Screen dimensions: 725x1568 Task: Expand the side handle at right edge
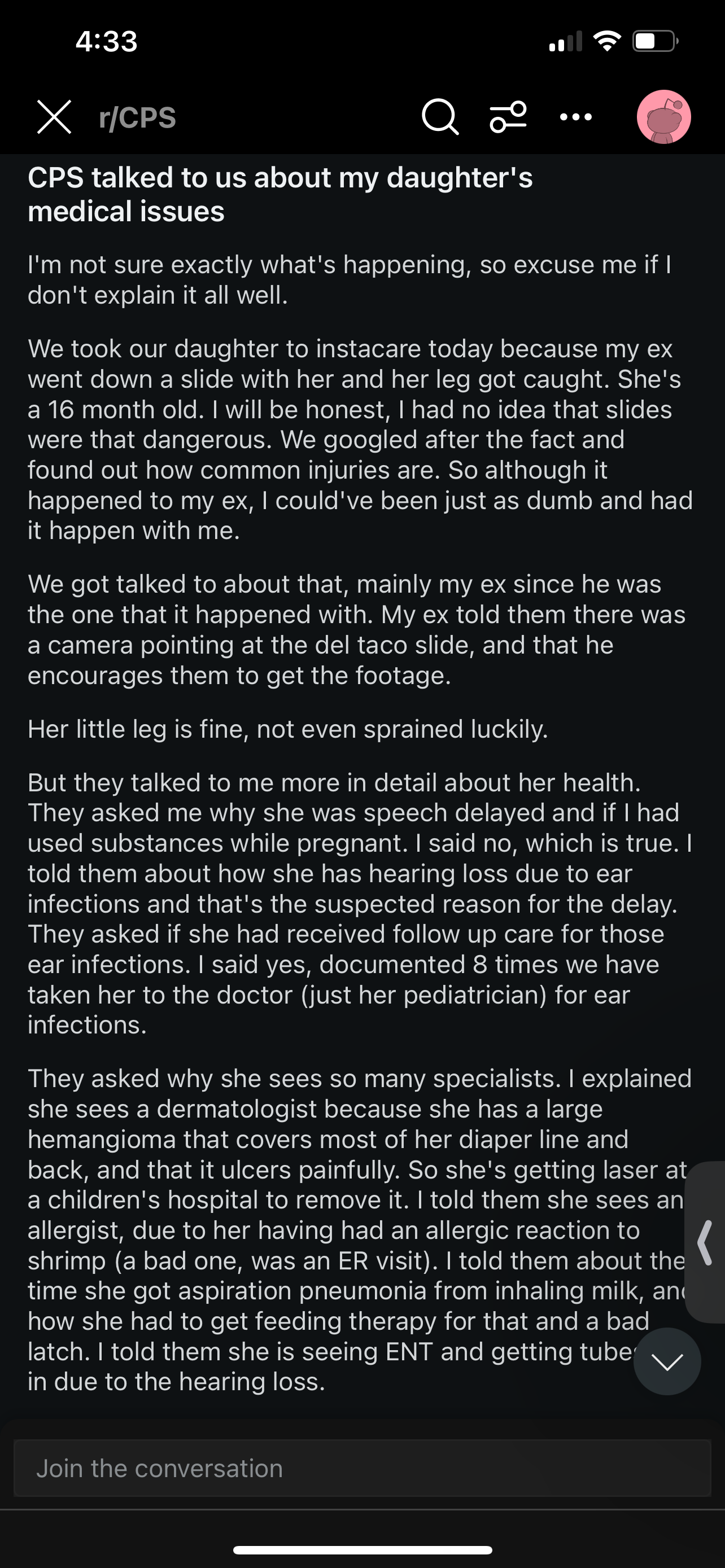705,1242
